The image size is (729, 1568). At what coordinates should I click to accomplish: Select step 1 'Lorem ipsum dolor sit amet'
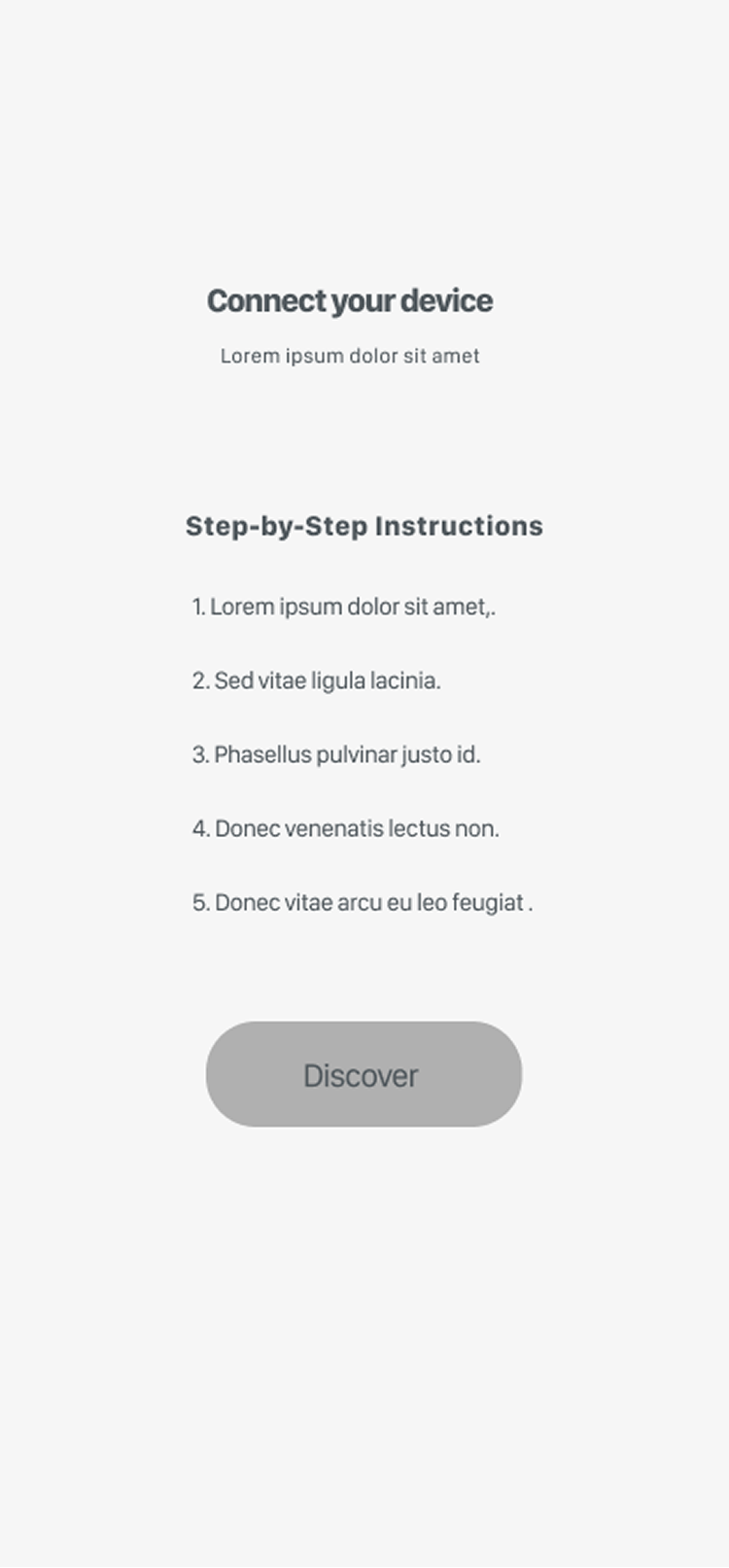point(345,606)
